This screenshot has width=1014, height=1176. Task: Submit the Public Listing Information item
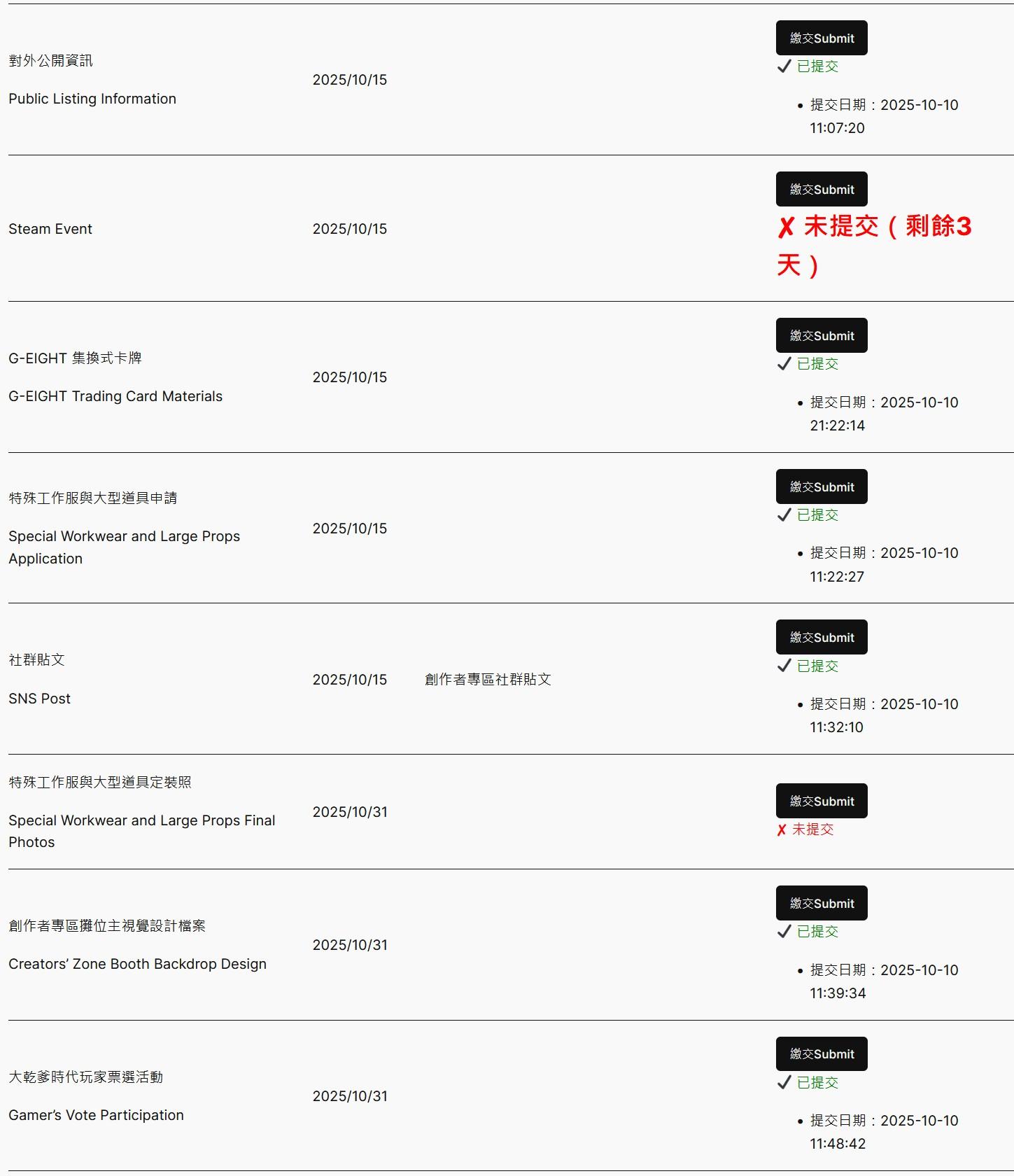[821, 38]
